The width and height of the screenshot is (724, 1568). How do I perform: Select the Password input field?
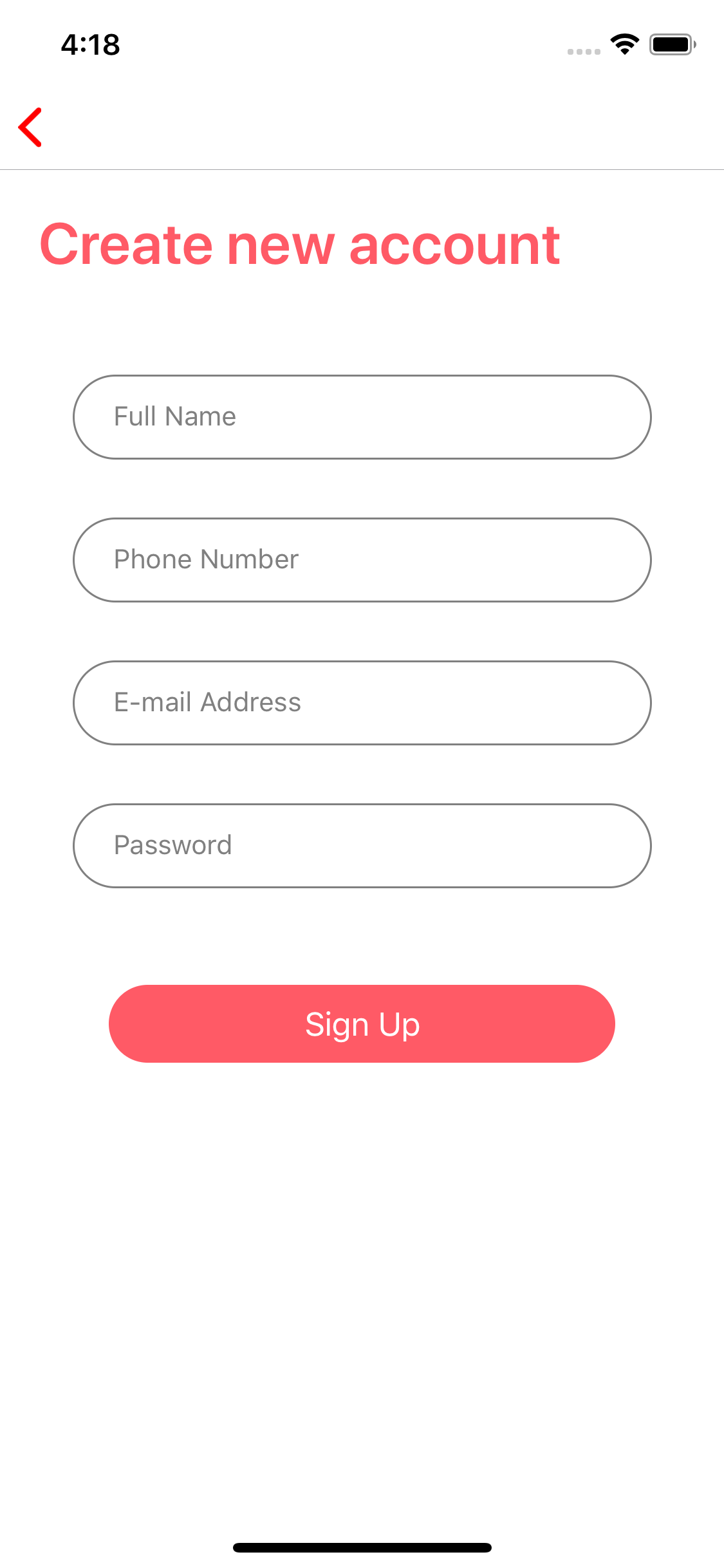pos(362,845)
